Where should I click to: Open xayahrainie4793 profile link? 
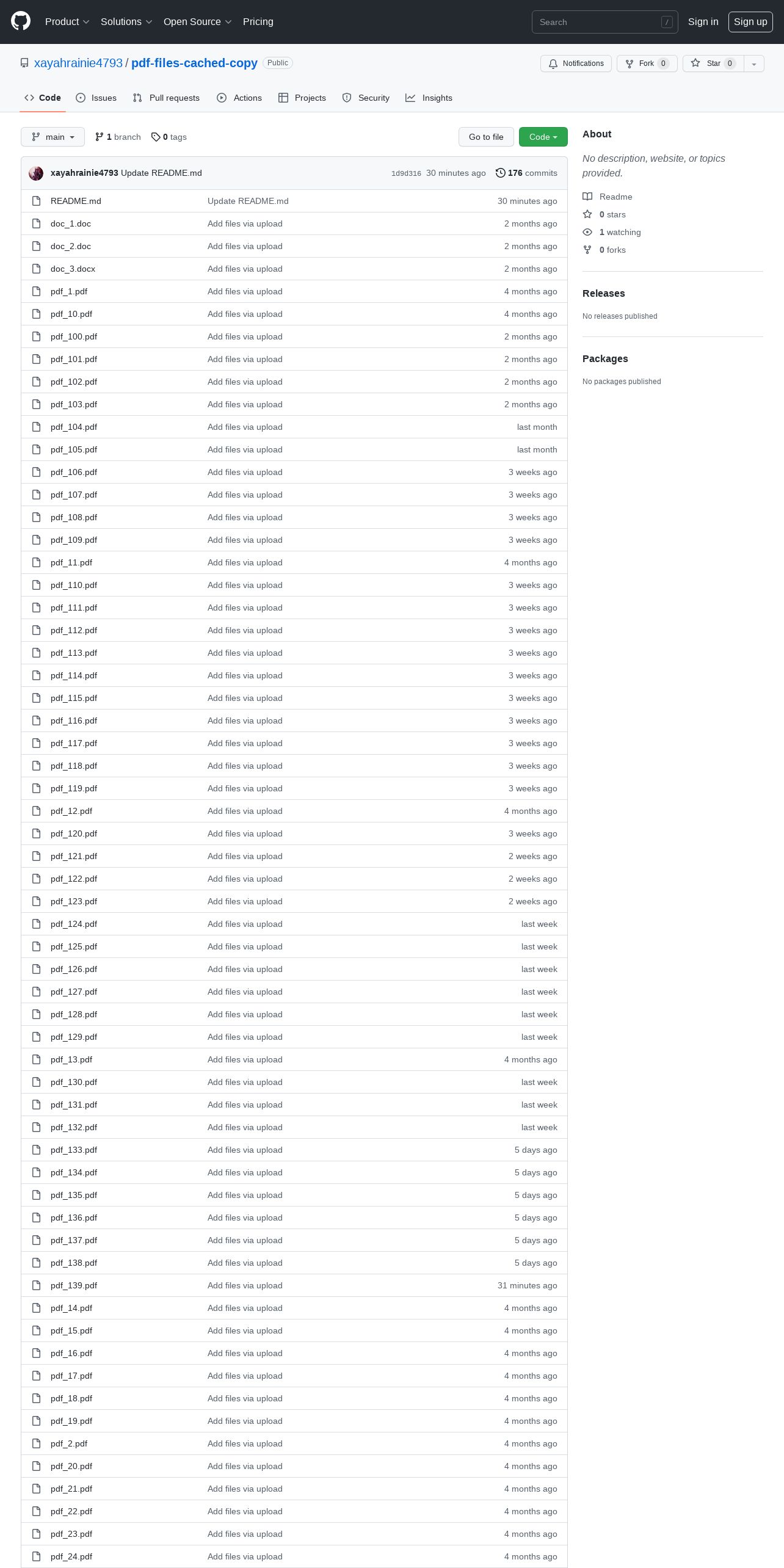tap(78, 63)
